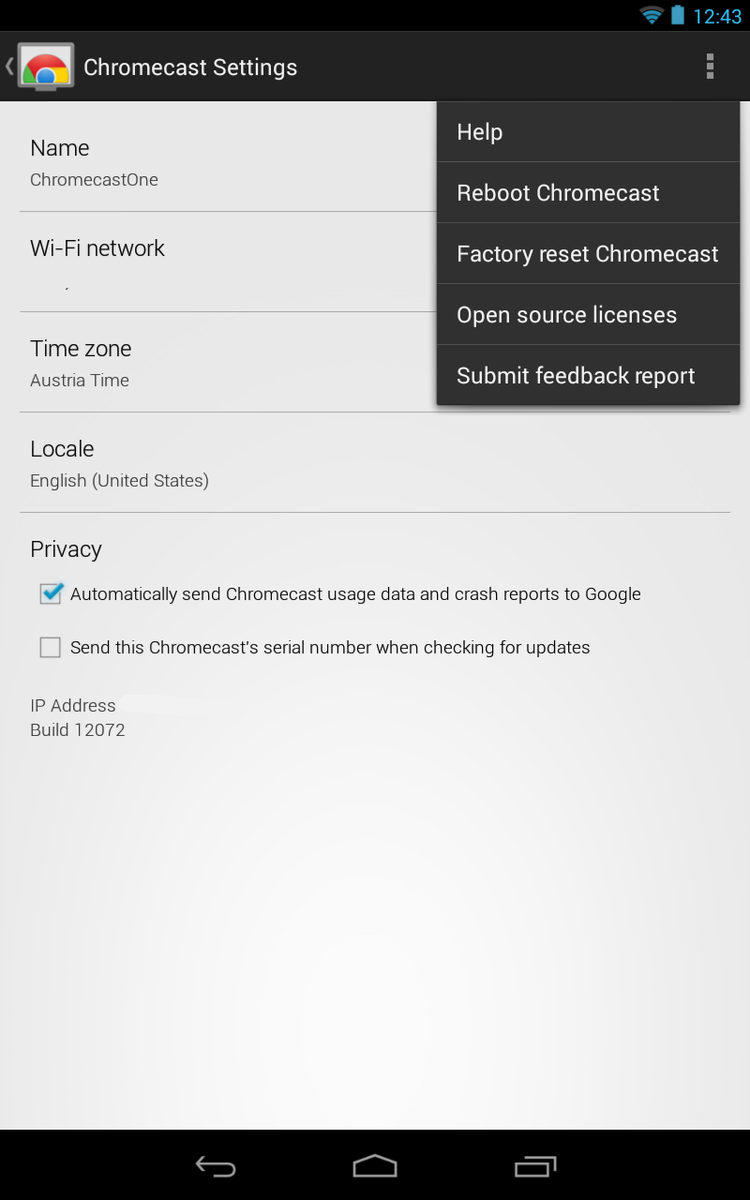Screen dimensions: 750x1200
Task: Tap the three-dot overflow menu icon
Action: [x=710, y=67]
